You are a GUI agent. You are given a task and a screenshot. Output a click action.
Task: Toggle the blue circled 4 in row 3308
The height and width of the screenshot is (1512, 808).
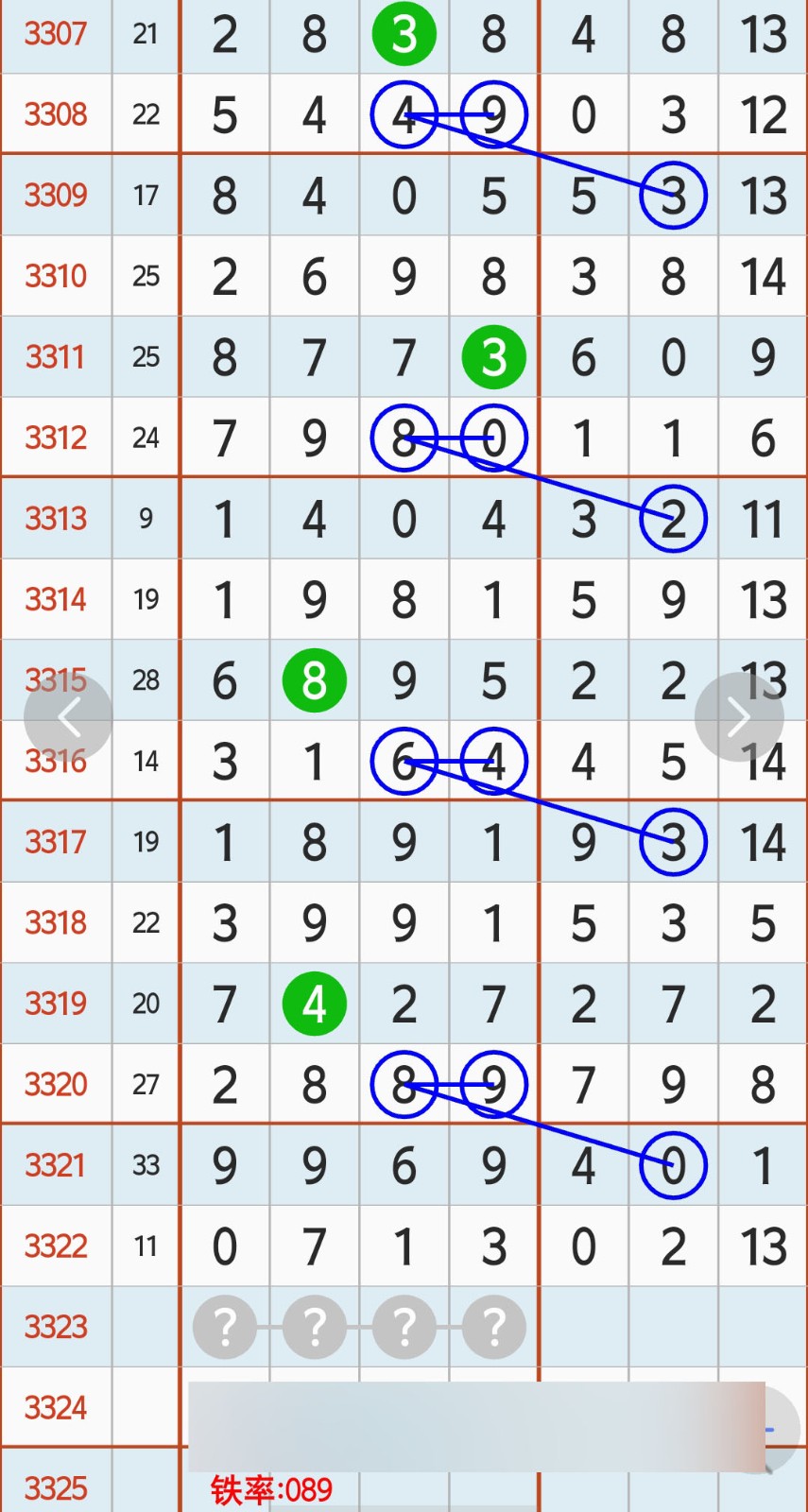404,114
